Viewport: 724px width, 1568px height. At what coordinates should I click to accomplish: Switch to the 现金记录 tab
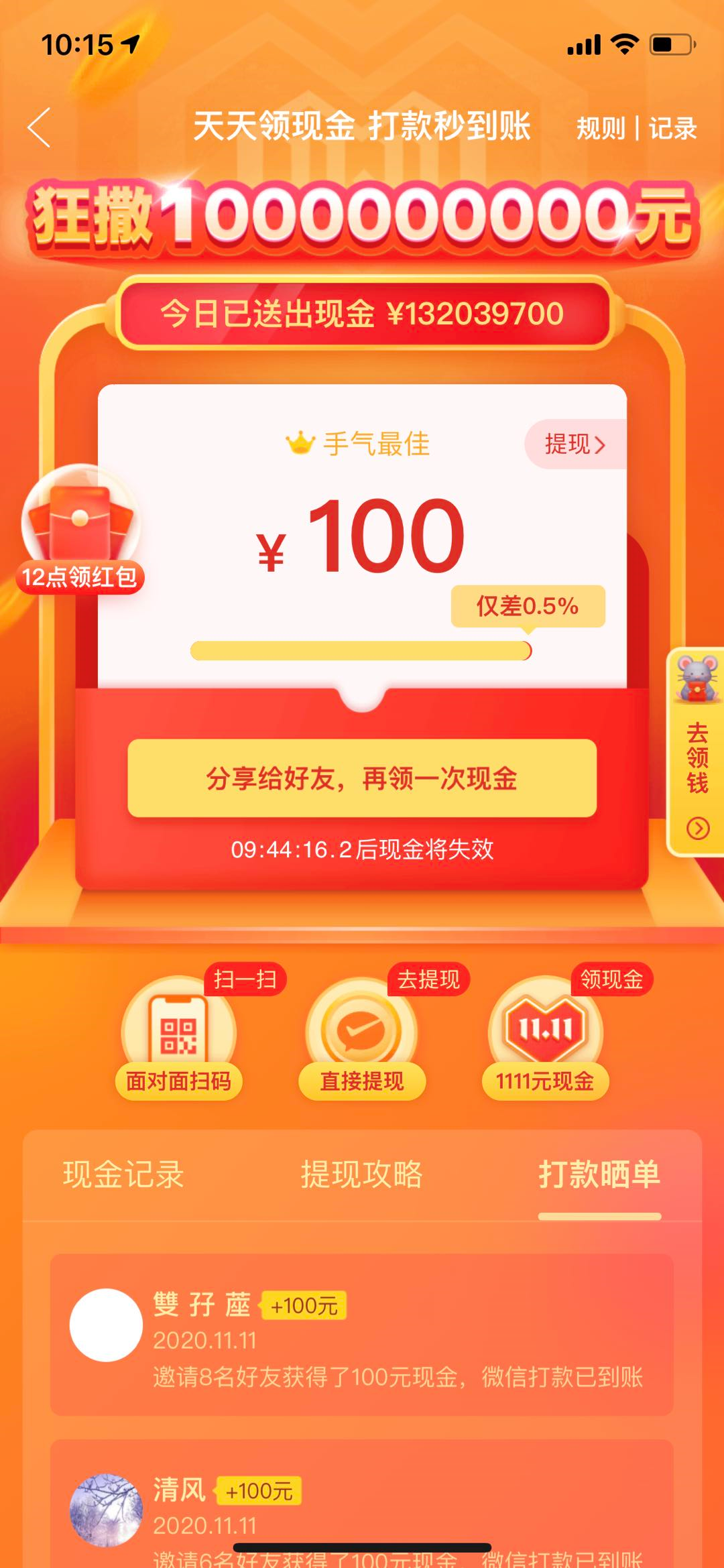point(123,1174)
